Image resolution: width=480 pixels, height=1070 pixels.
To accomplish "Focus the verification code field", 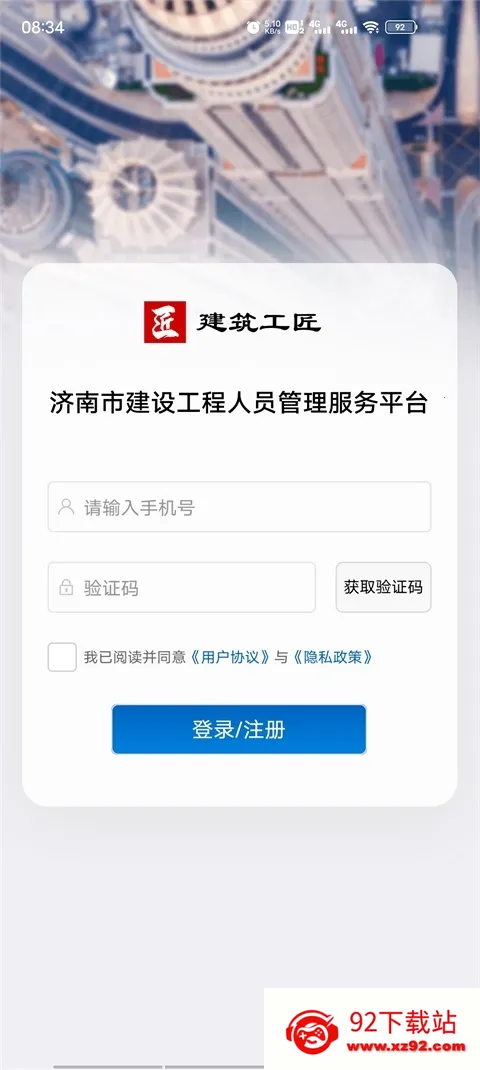I will point(182,587).
